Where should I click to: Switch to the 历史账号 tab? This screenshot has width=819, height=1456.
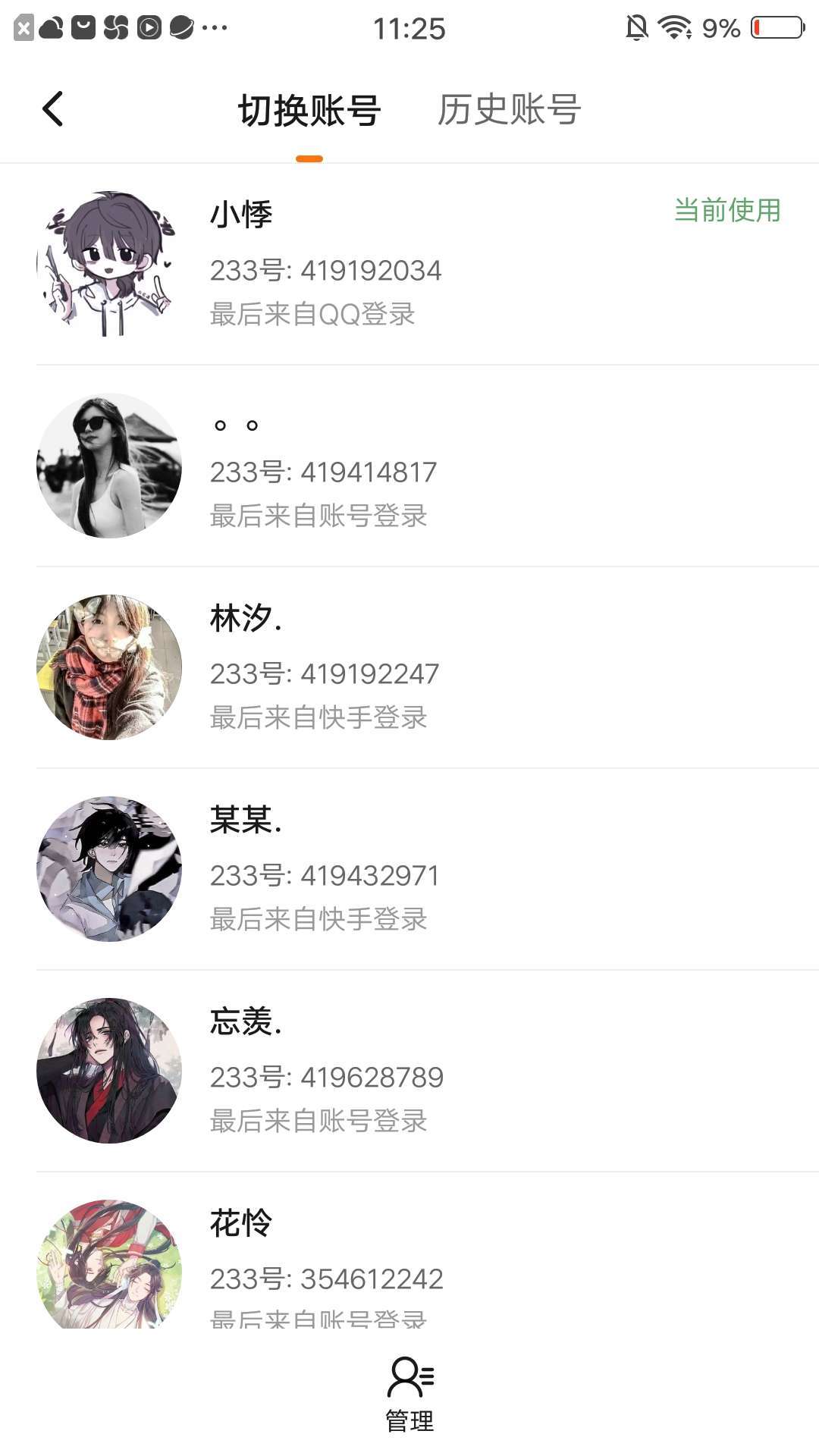[509, 110]
